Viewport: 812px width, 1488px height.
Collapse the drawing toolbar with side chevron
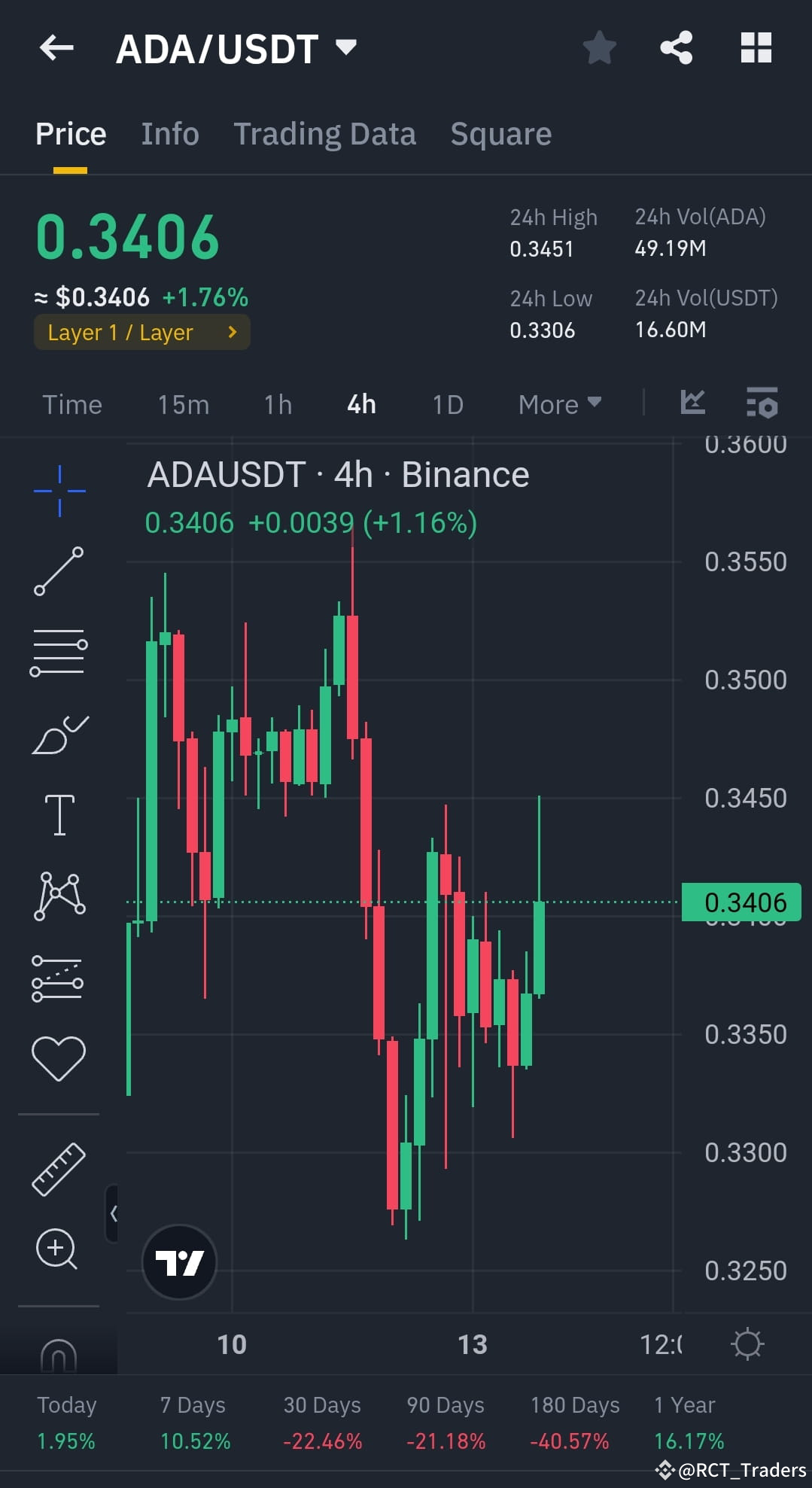click(113, 1212)
